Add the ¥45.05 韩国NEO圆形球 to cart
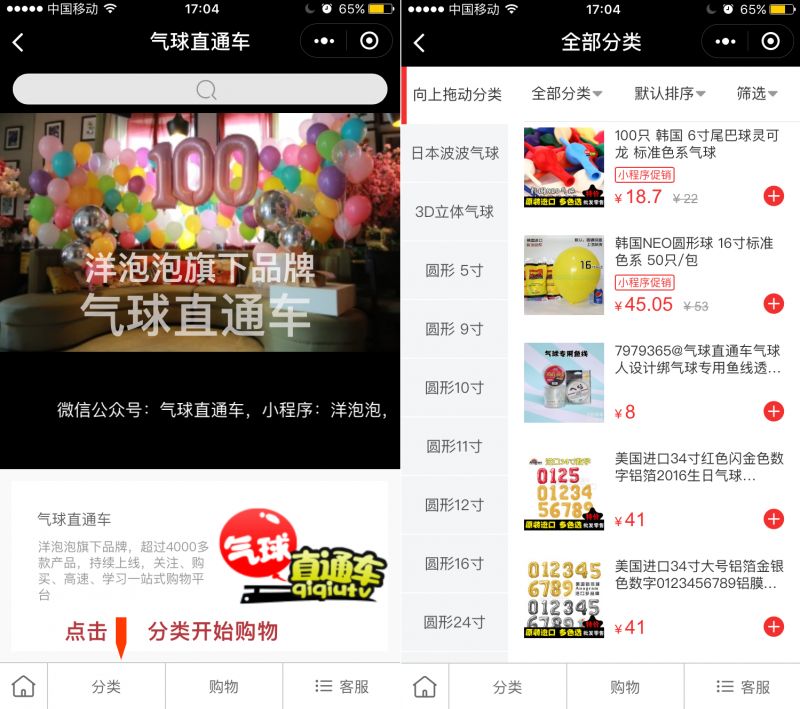 click(773, 304)
